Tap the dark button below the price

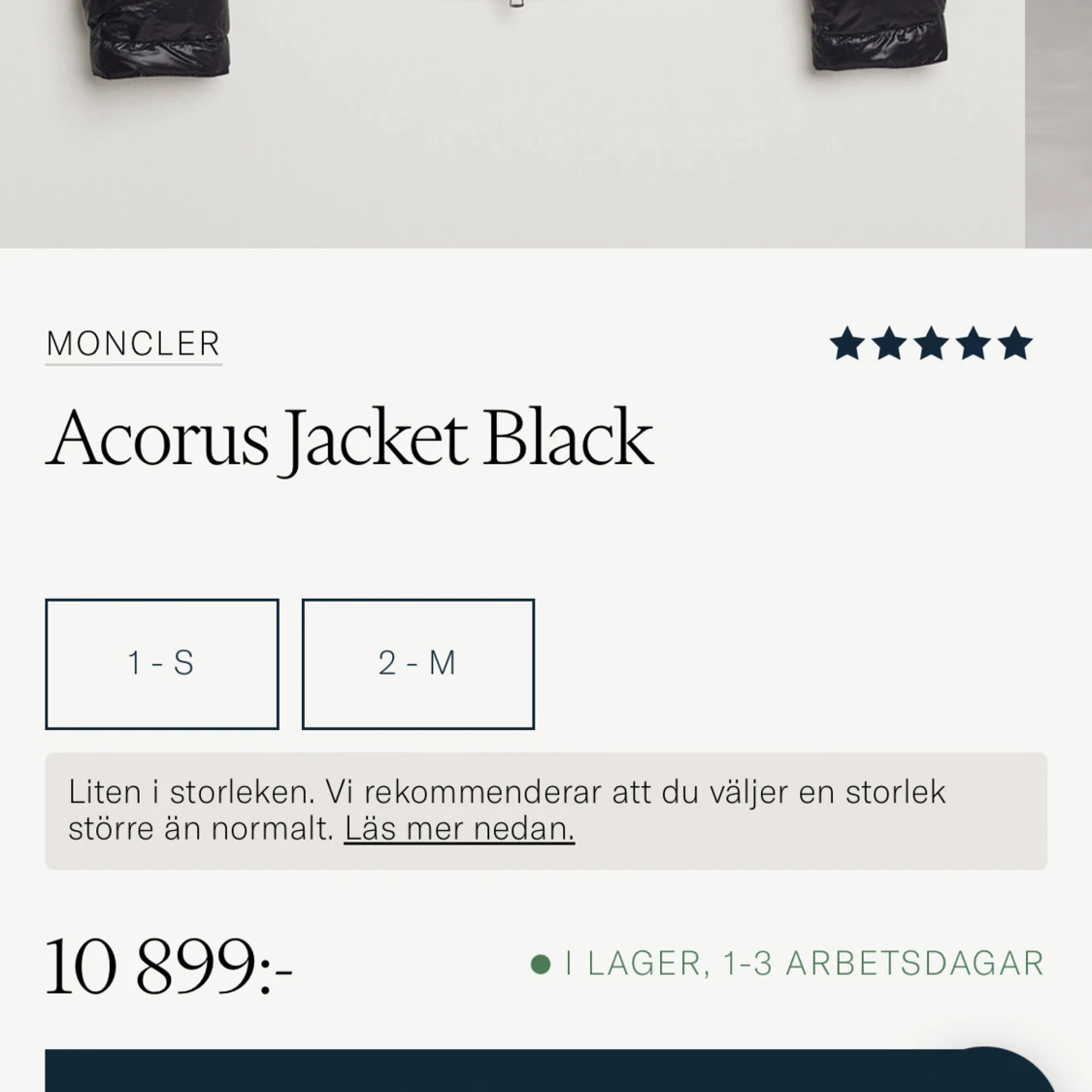(485, 1072)
